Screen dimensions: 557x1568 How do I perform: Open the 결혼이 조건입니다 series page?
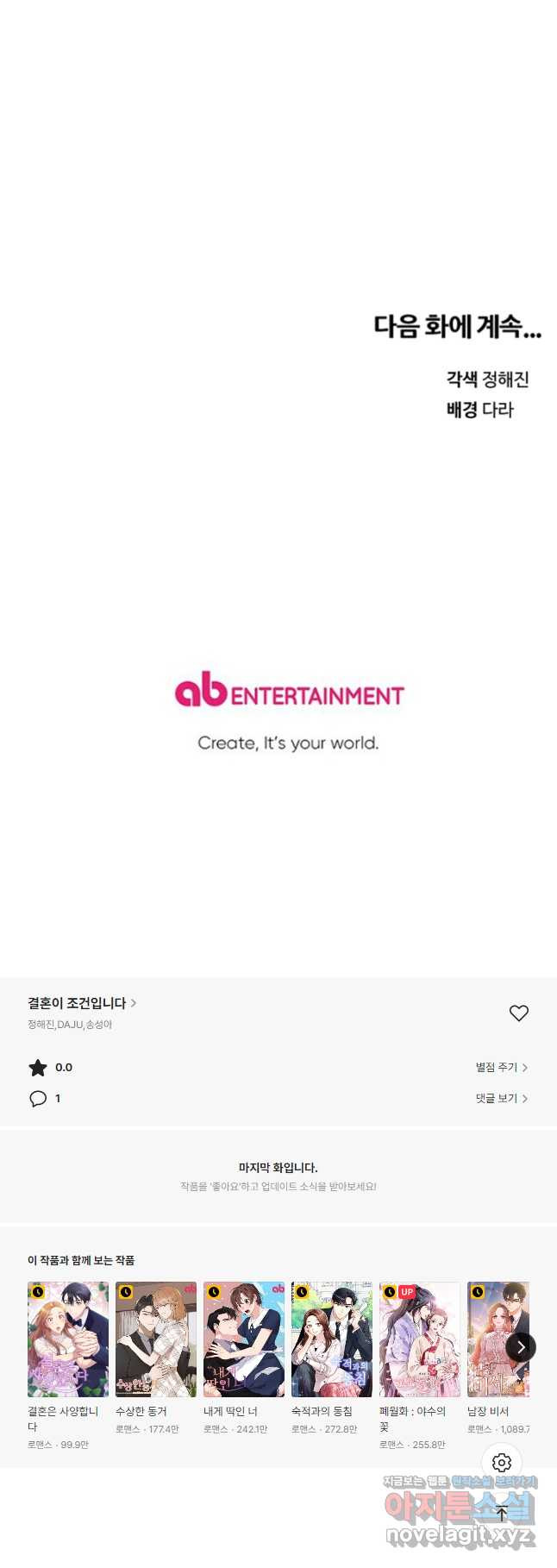tap(82, 1003)
